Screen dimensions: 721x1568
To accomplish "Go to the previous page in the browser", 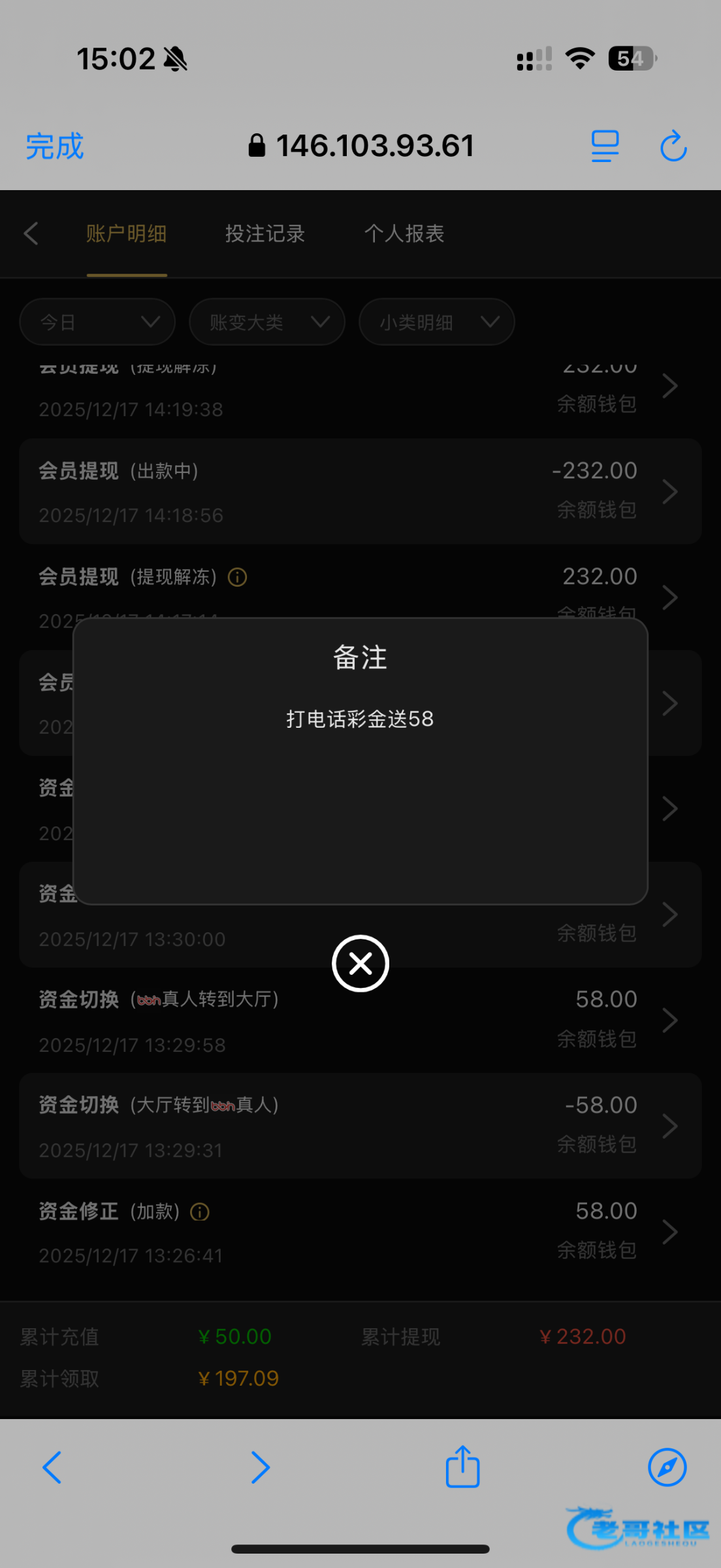I will coord(52,1467).
